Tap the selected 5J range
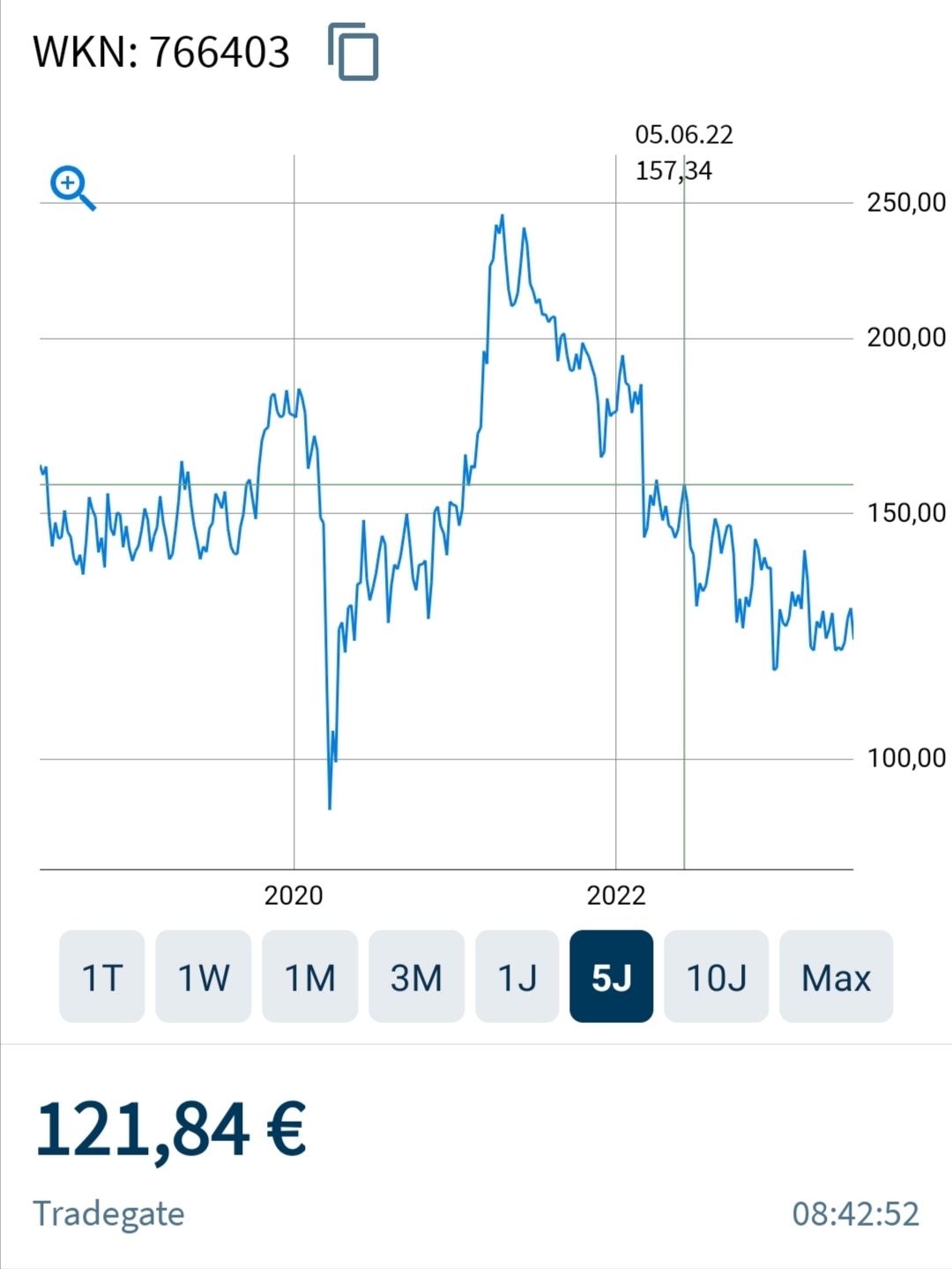 point(611,976)
